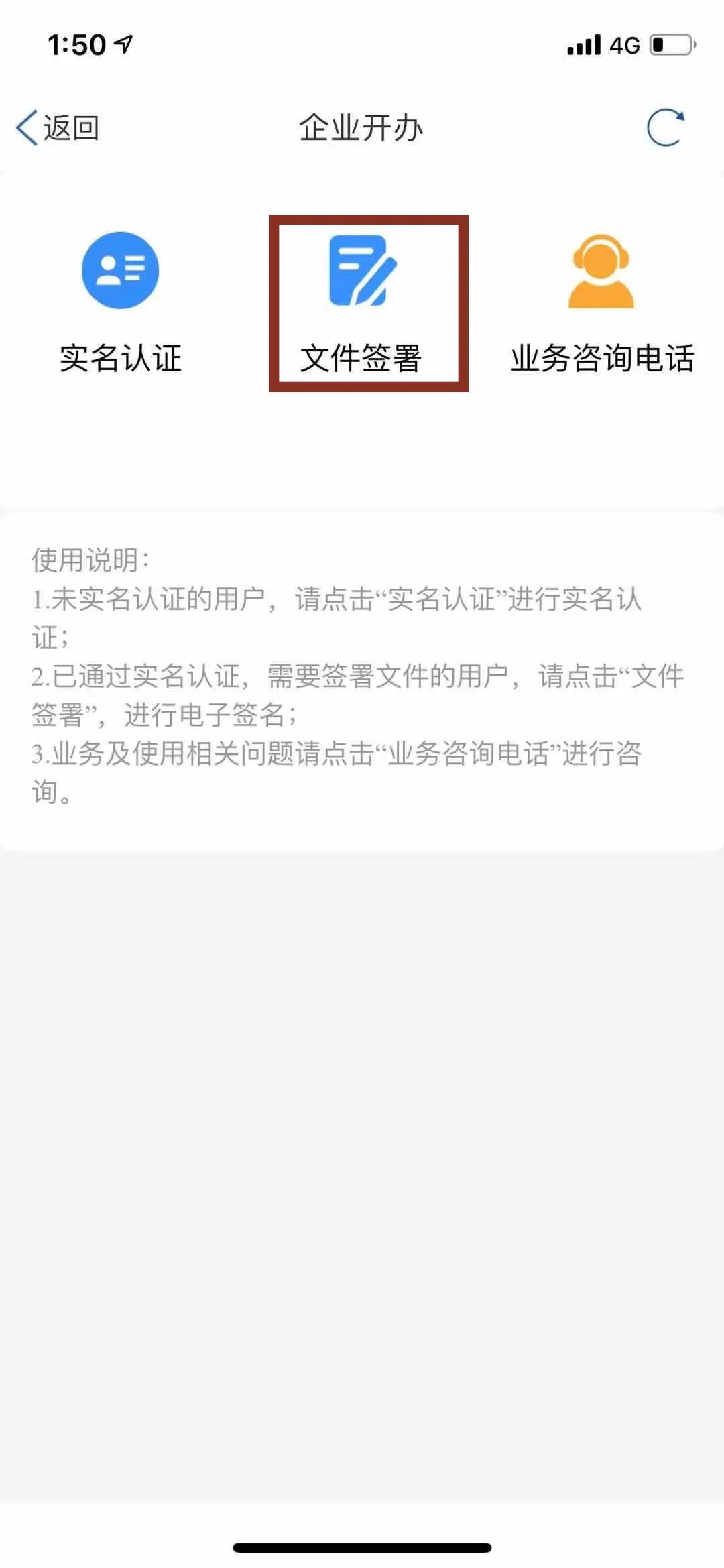This screenshot has height=1568, width=724.
Task: Open 文件签署 to sign documents
Action: pyautogui.click(x=361, y=303)
